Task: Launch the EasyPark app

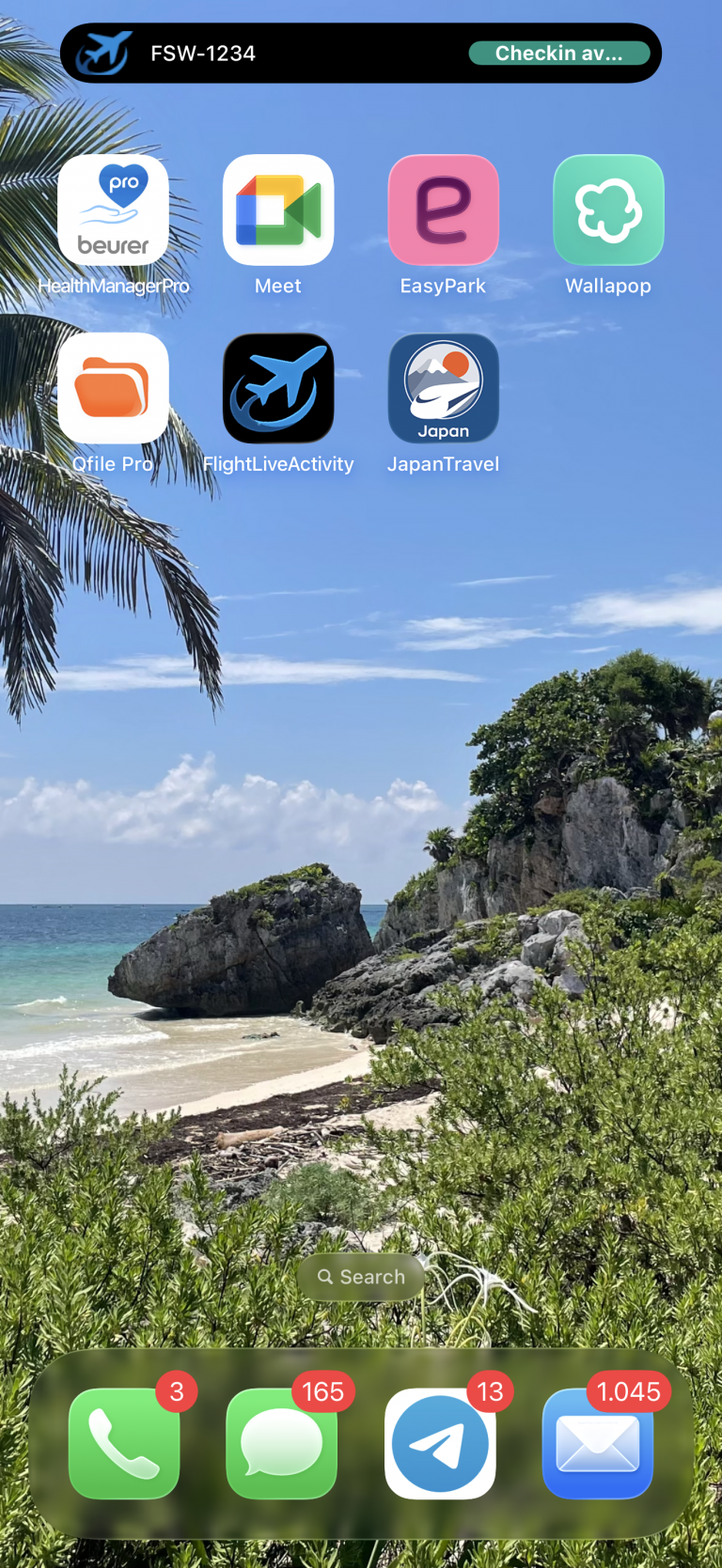Action: click(443, 210)
